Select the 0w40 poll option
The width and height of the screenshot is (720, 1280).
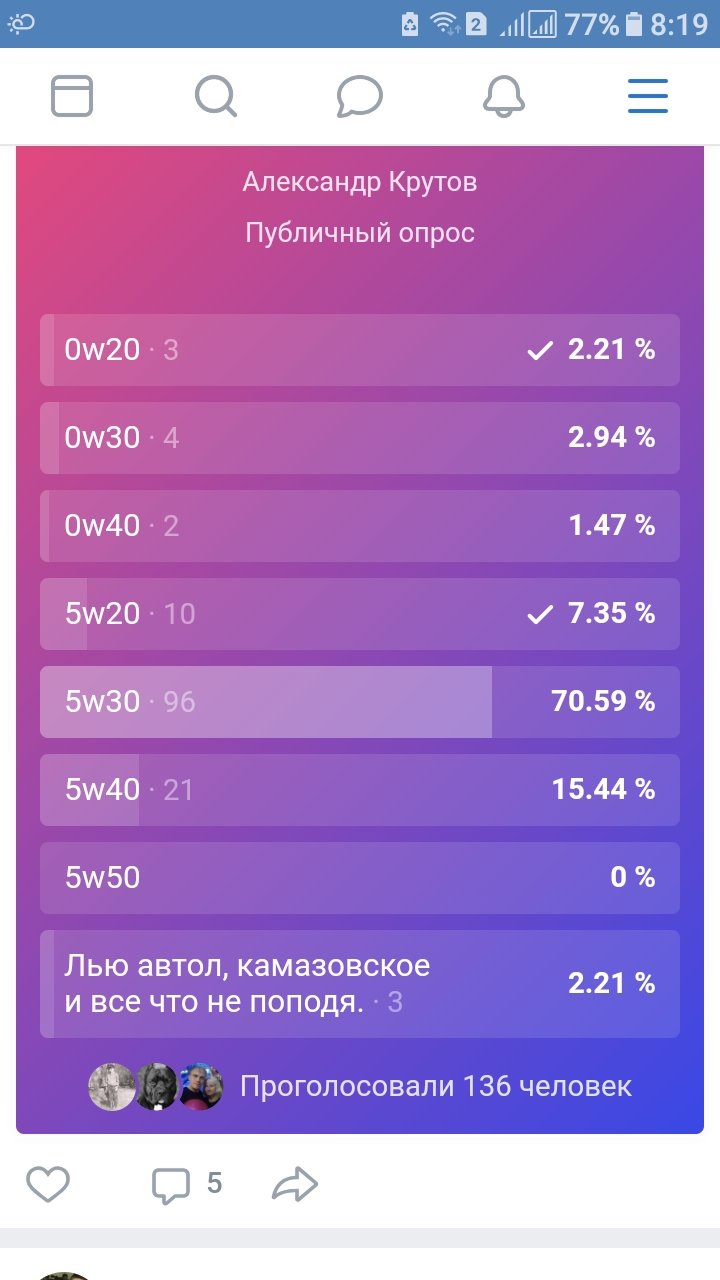[360, 526]
